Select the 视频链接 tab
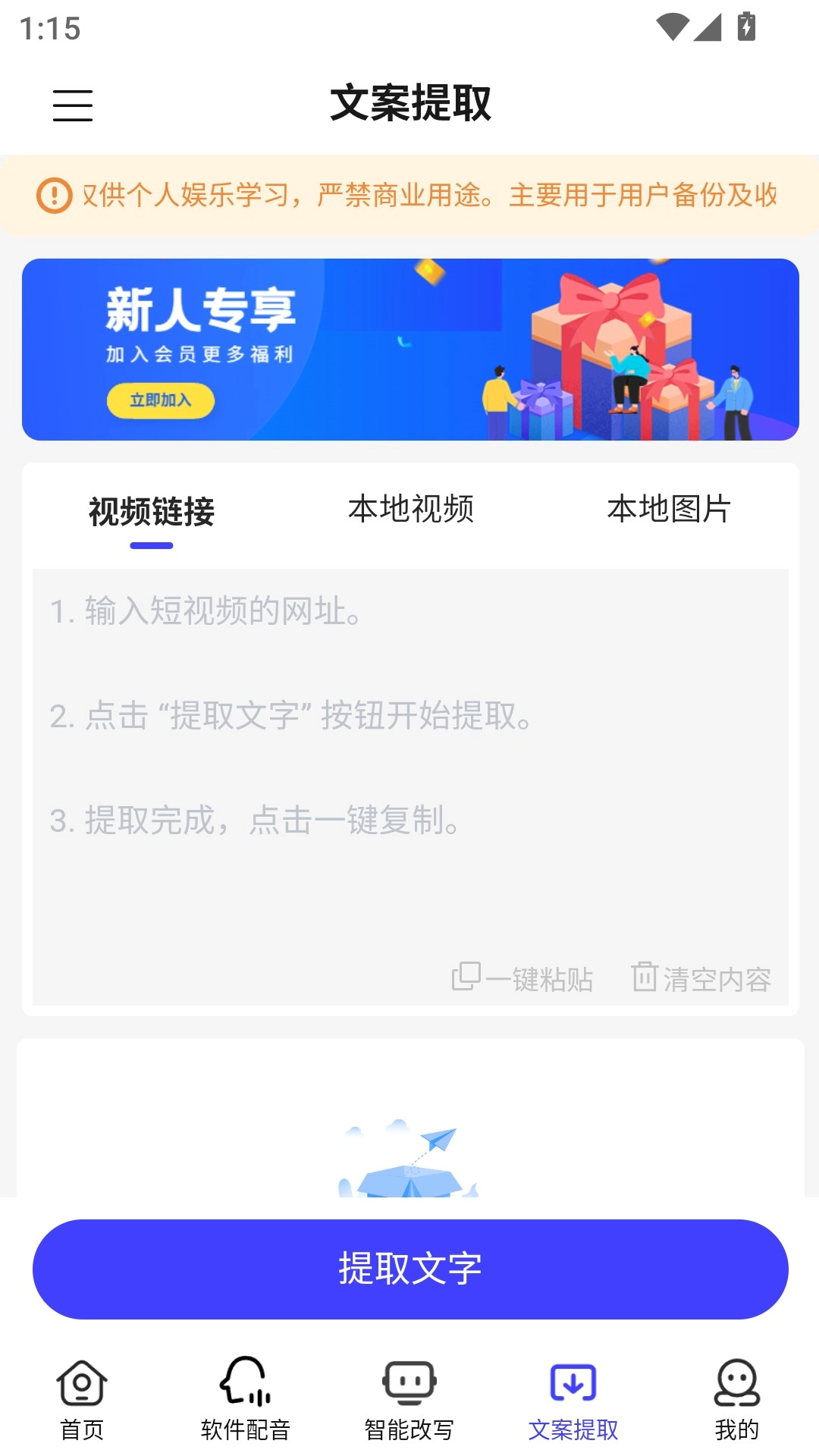The width and height of the screenshot is (819, 1456). tap(152, 511)
